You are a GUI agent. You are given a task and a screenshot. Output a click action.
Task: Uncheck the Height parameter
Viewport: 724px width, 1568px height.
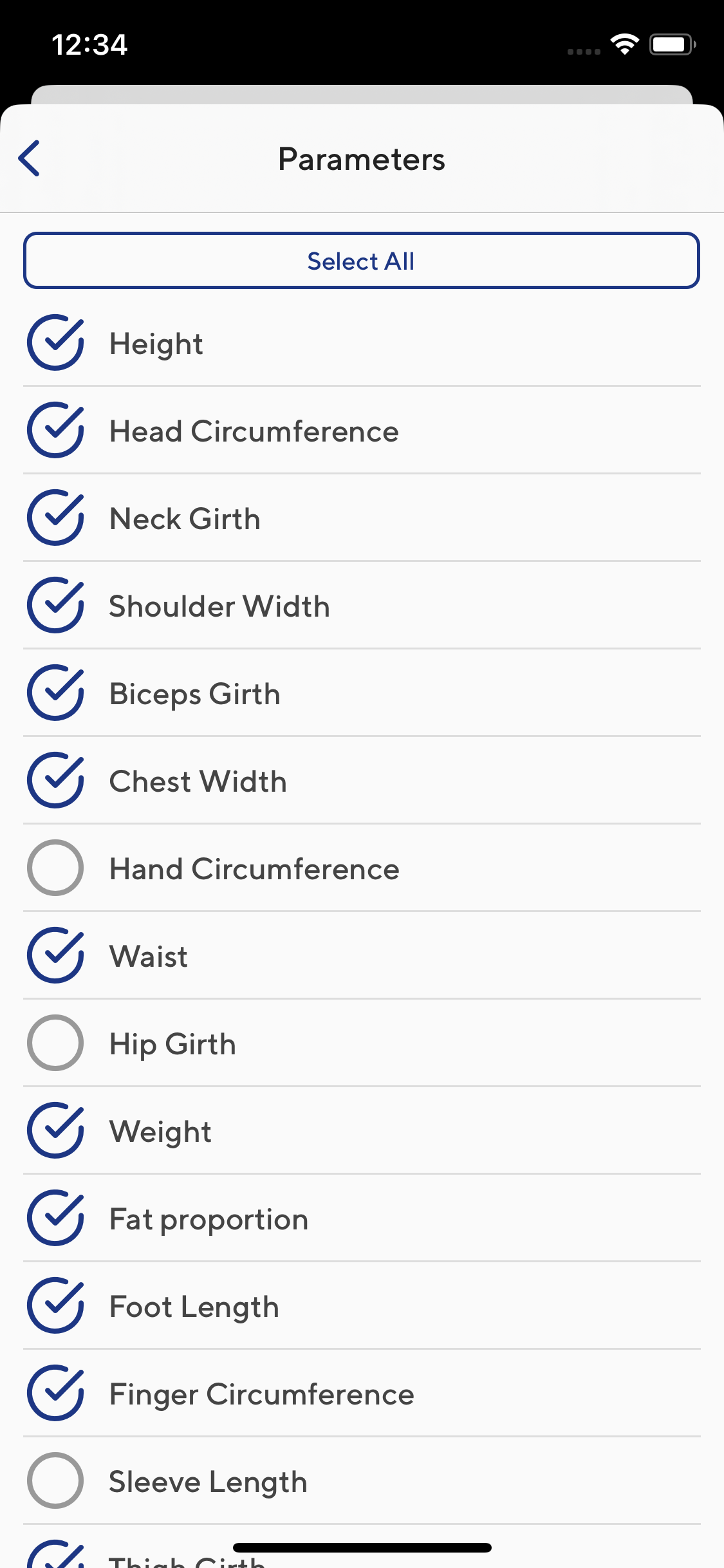click(x=55, y=343)
